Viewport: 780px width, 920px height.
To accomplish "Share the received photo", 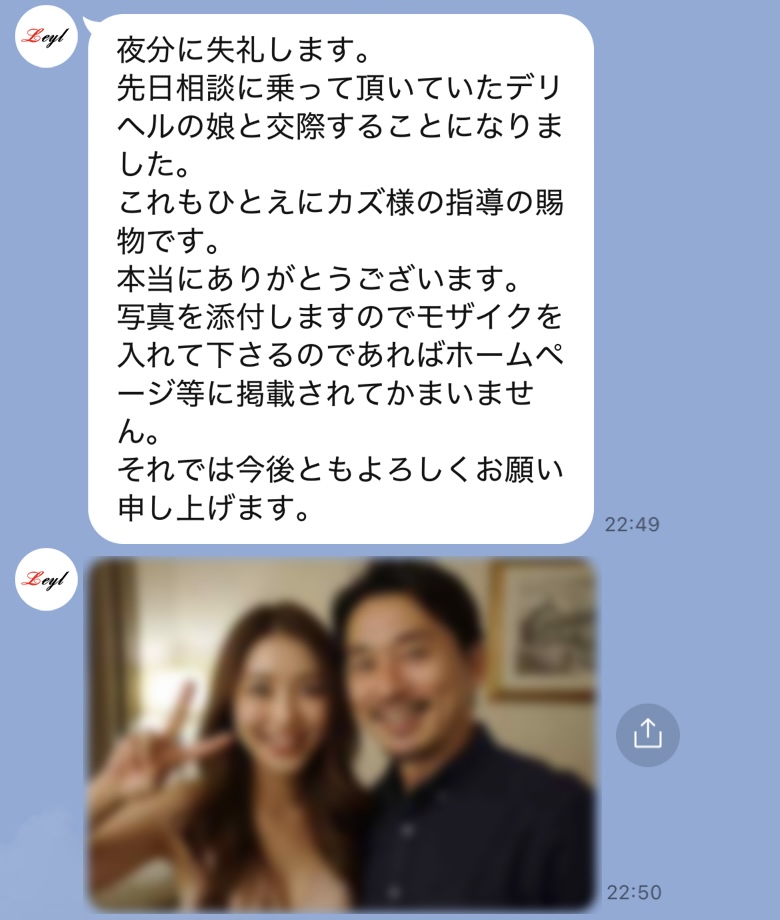I will point(647,735).
